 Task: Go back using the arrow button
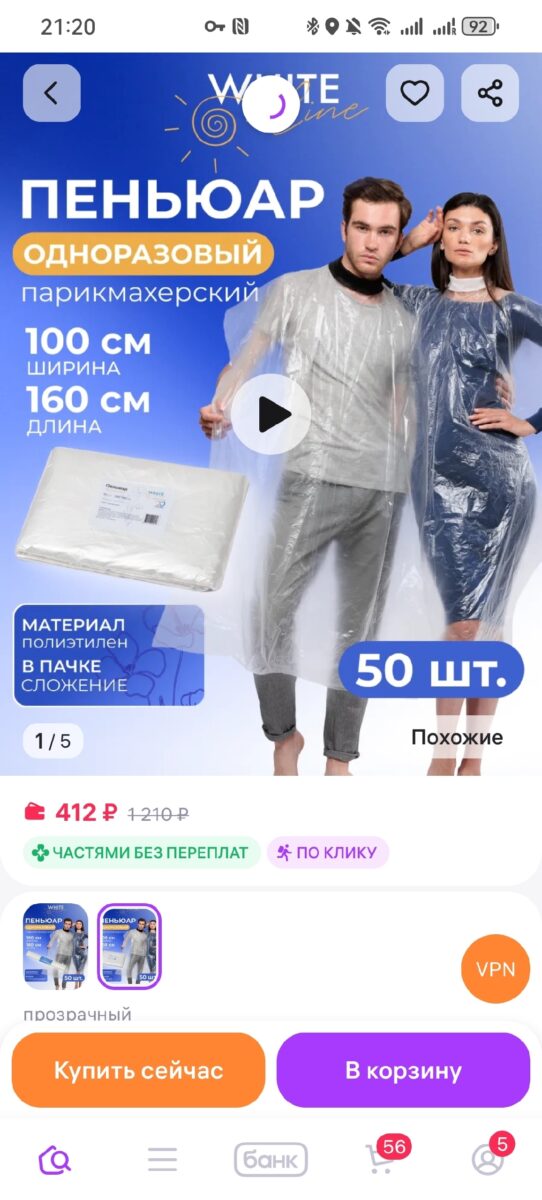(51, 93)
